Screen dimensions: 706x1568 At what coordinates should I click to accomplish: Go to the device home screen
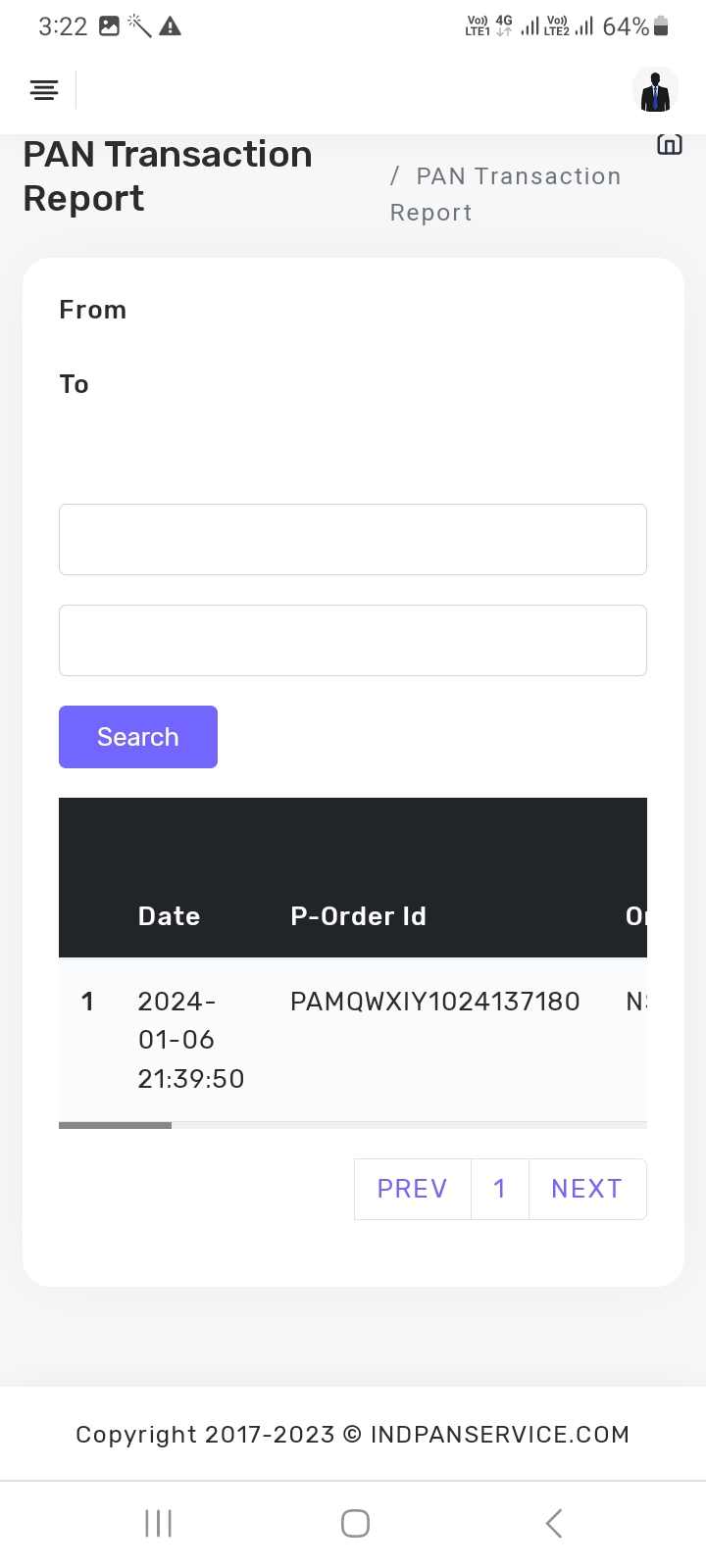click(x=355, y=1523)
